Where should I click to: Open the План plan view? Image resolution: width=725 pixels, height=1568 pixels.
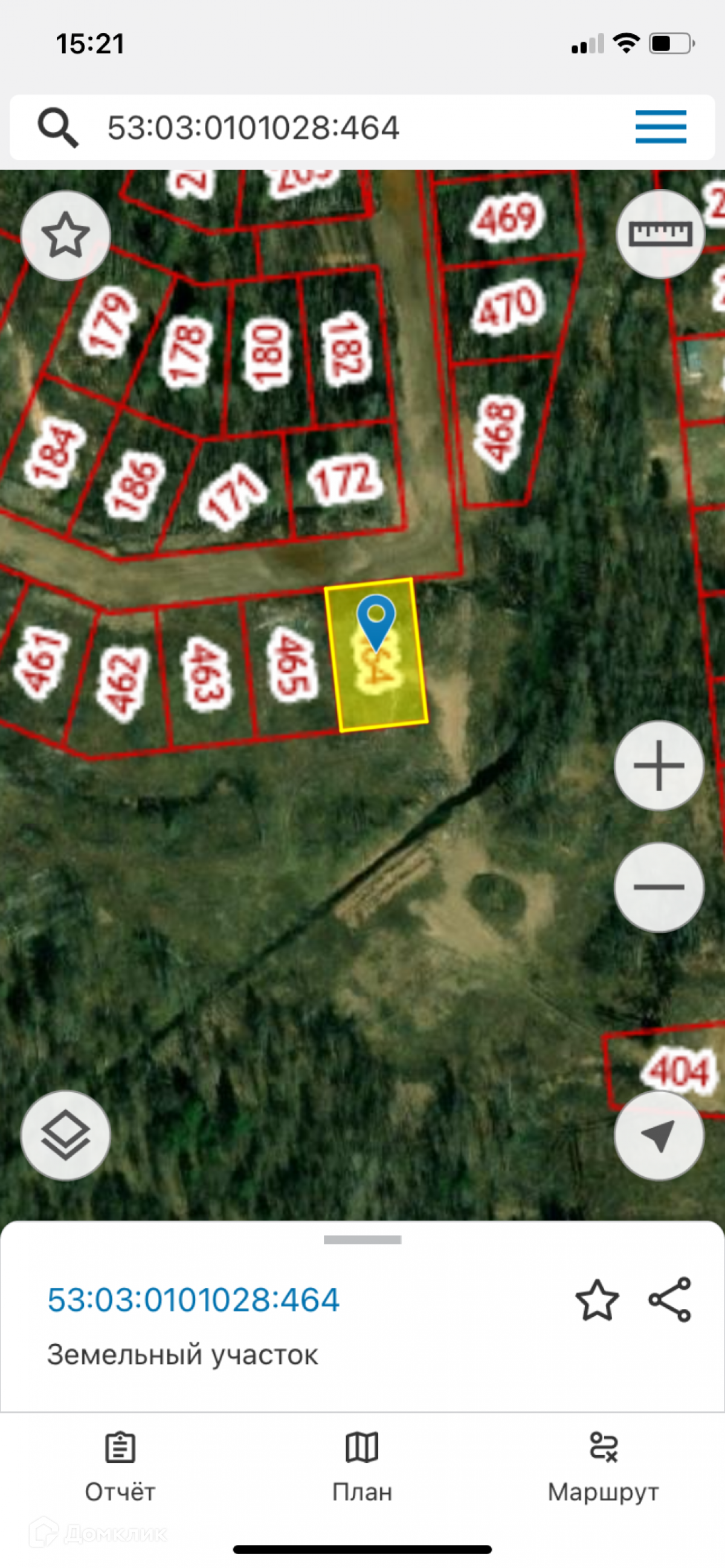point(362,1466)
